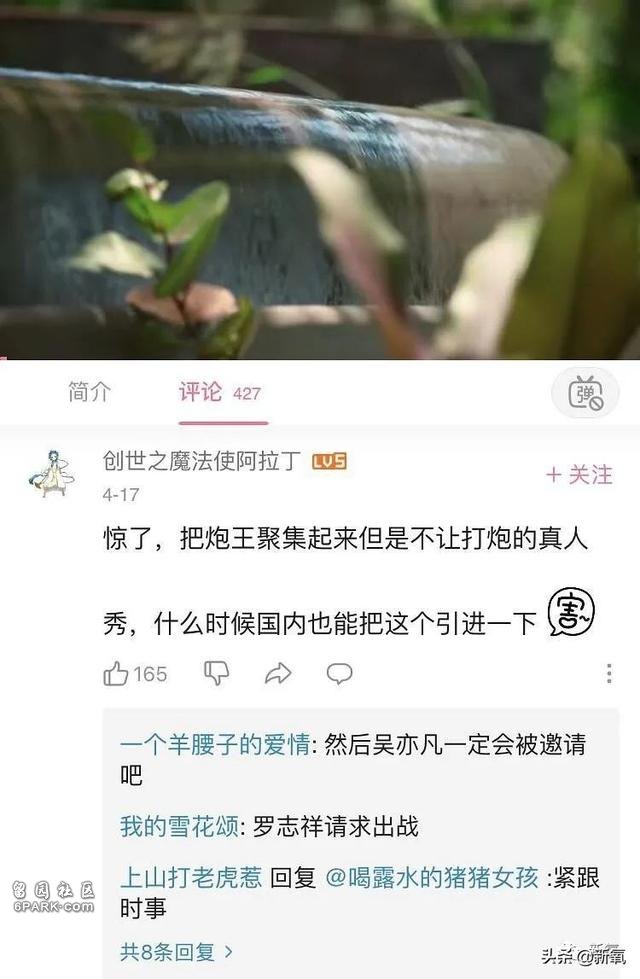The image size is (640, 979).
Task: Switch to the 简介 tab
Action: point(89,392)
